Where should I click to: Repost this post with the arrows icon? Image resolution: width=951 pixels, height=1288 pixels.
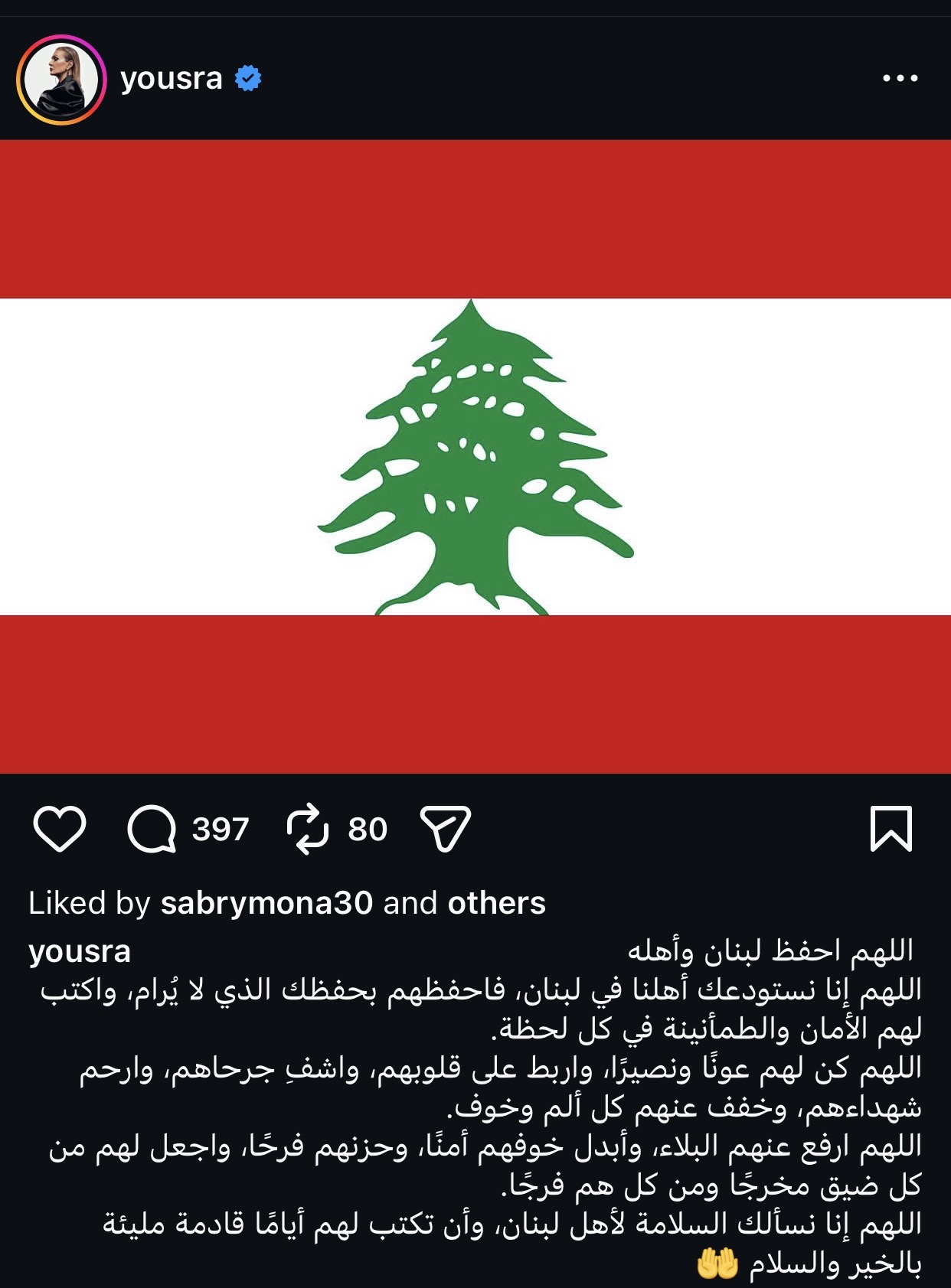click(x=308, y=829)
